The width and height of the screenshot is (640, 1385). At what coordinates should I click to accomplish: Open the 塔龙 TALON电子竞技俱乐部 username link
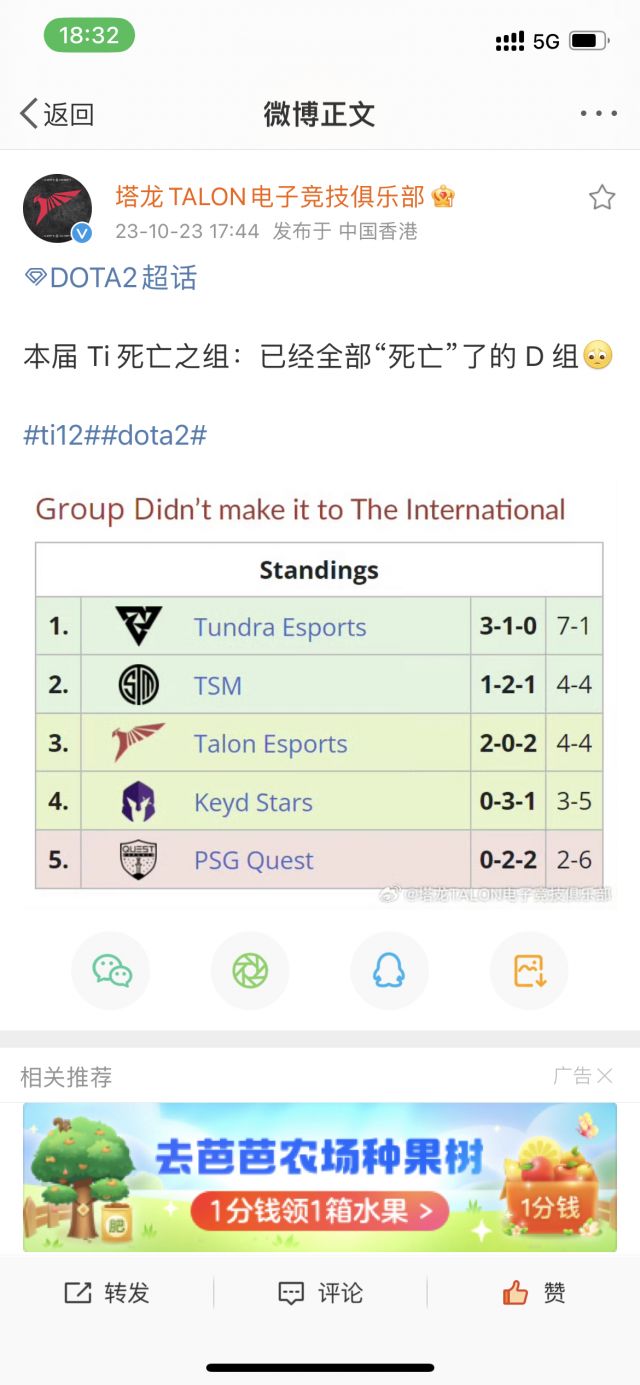[x=270, y=196]
